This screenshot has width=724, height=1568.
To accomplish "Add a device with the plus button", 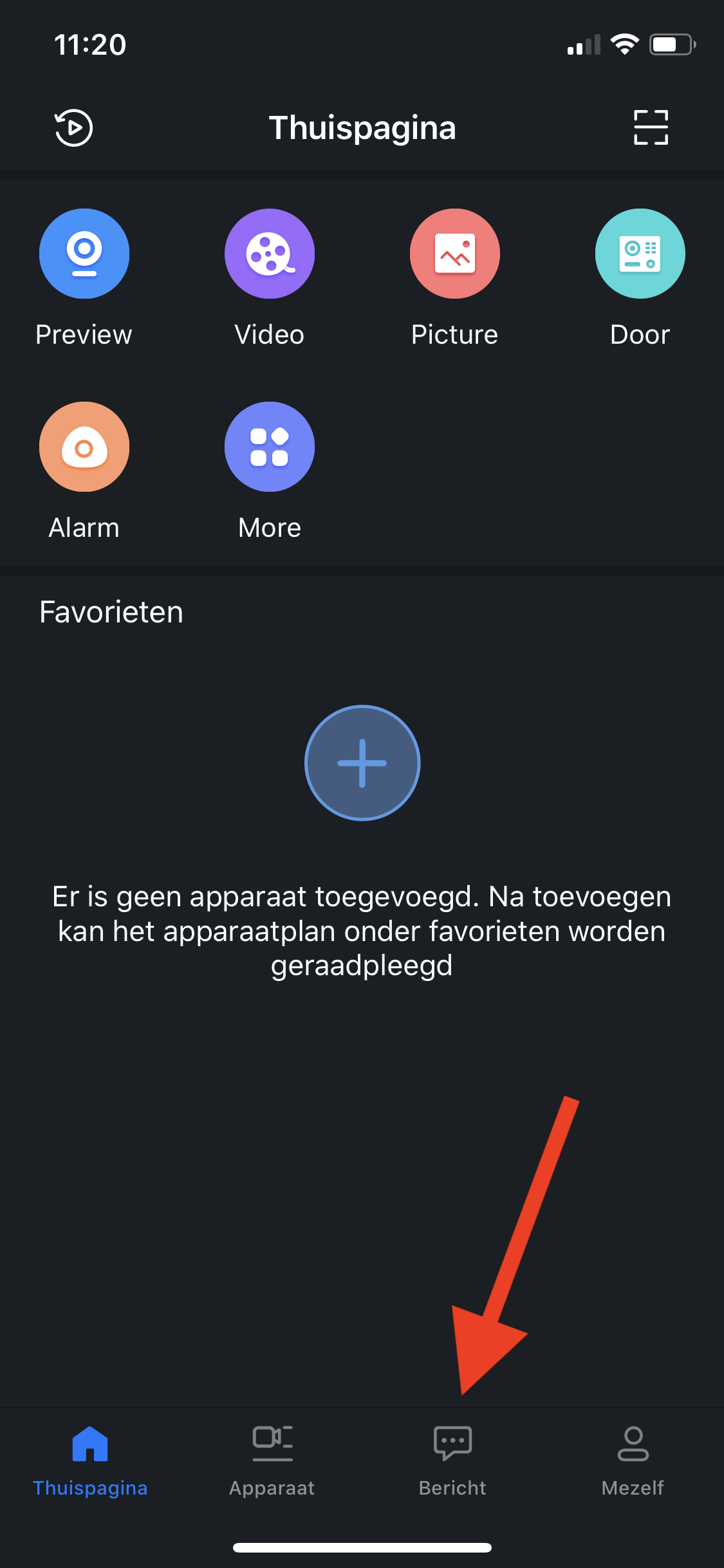I will (x=362, y=763).
